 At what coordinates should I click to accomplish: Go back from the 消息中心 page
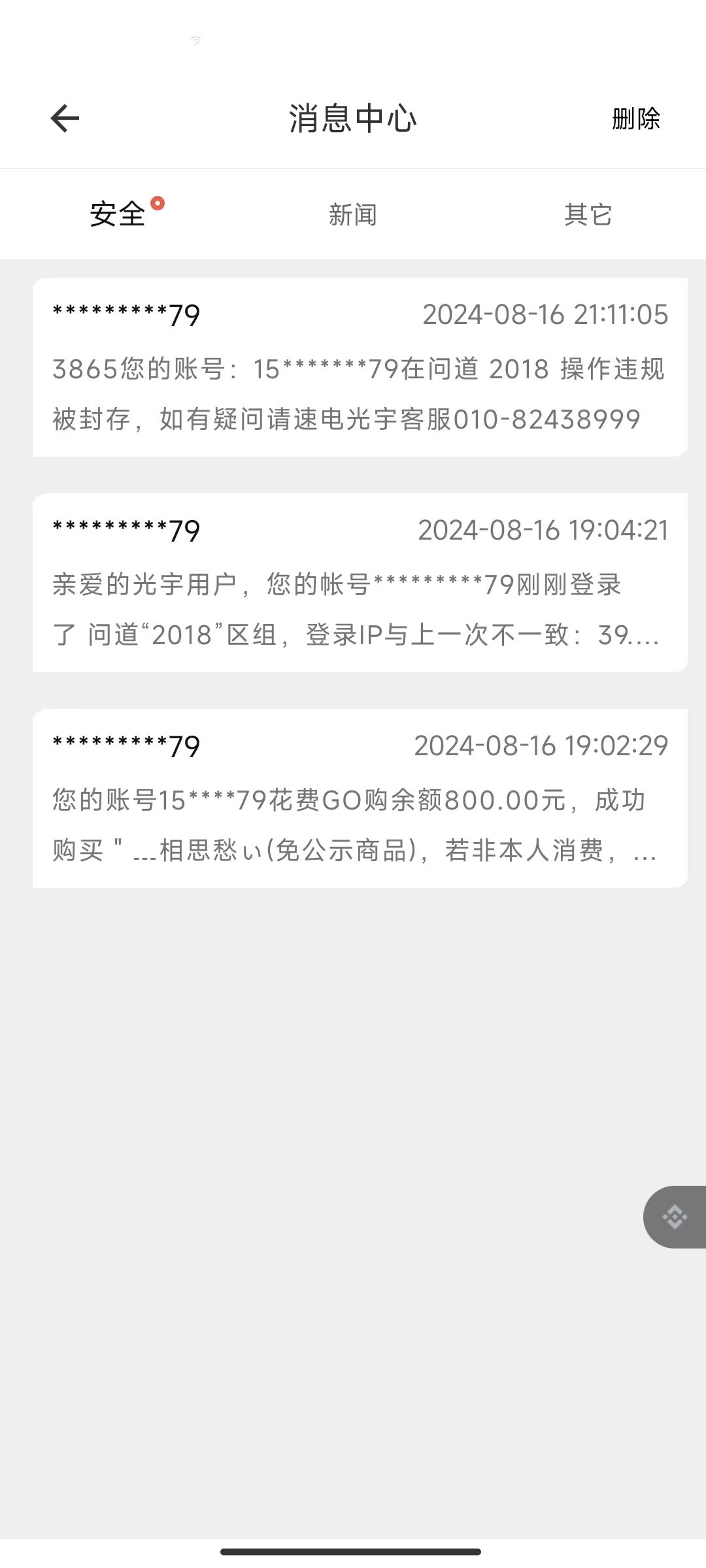tap(65, 118)
